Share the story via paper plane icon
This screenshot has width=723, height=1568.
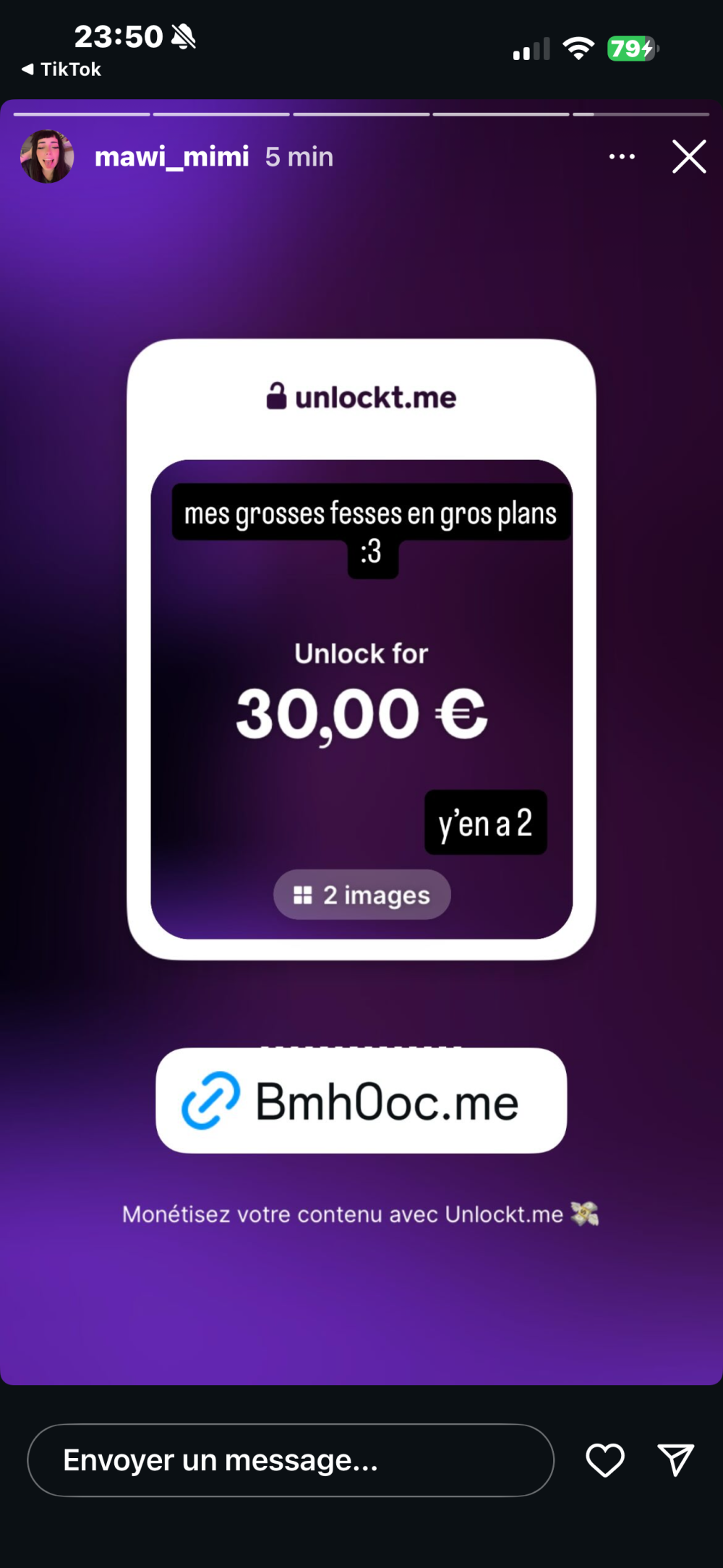(675, 1460)
